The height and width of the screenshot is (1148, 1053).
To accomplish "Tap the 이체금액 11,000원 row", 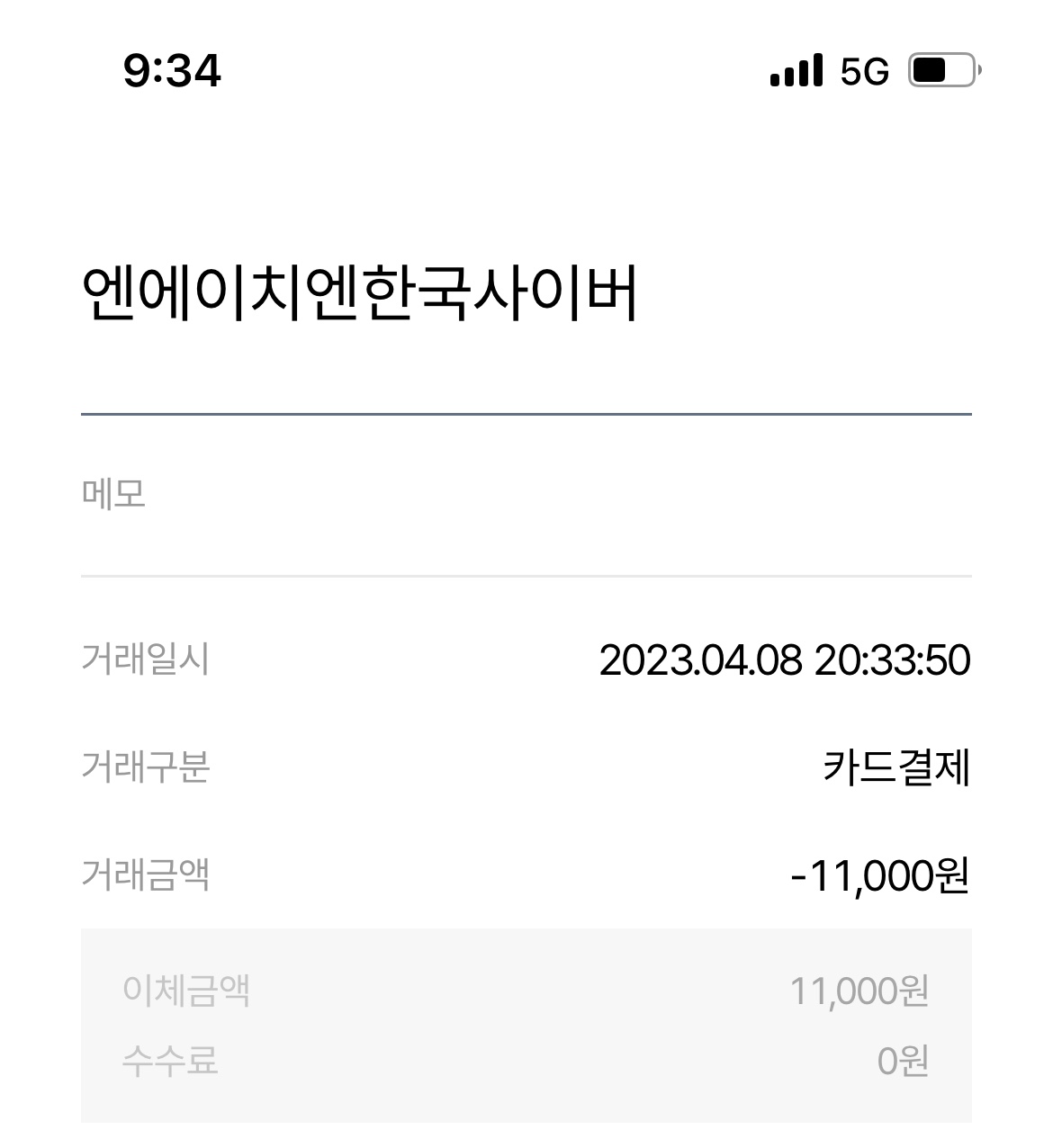I will point(526,990).
